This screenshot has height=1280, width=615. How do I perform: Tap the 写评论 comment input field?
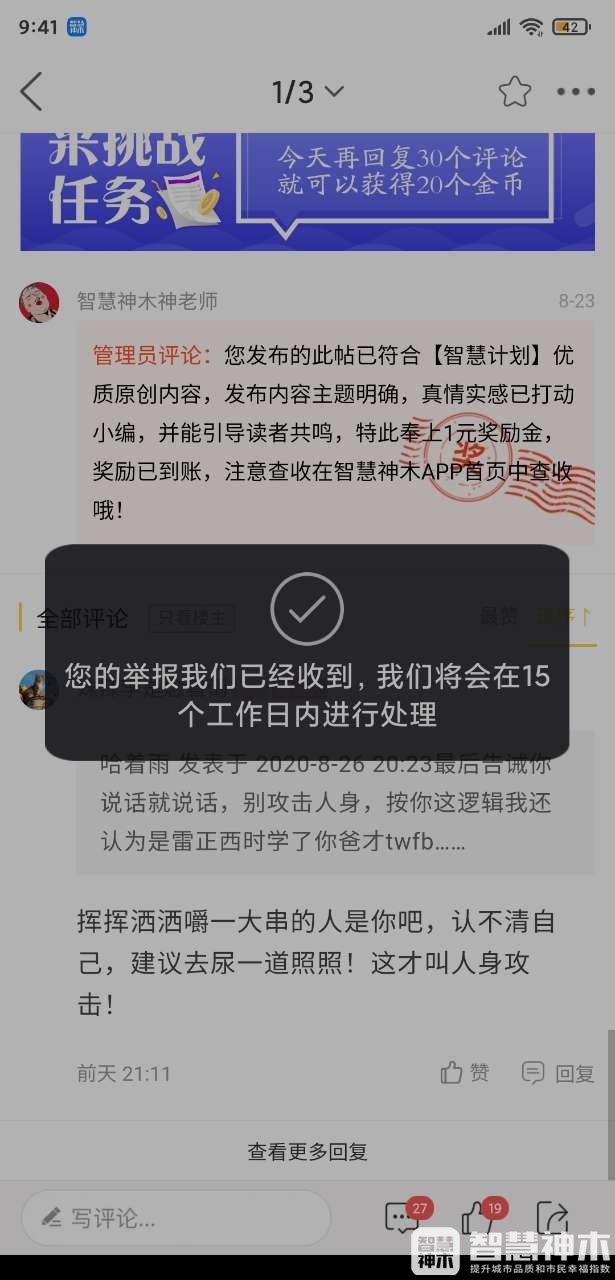[176, 1217]
